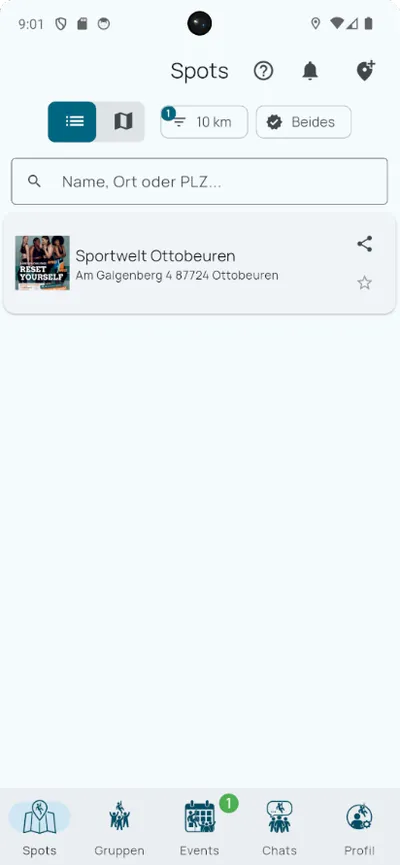Tap the Beides filter chip
This screenshot has width=400, height=865.
click(x=303, y=122)
